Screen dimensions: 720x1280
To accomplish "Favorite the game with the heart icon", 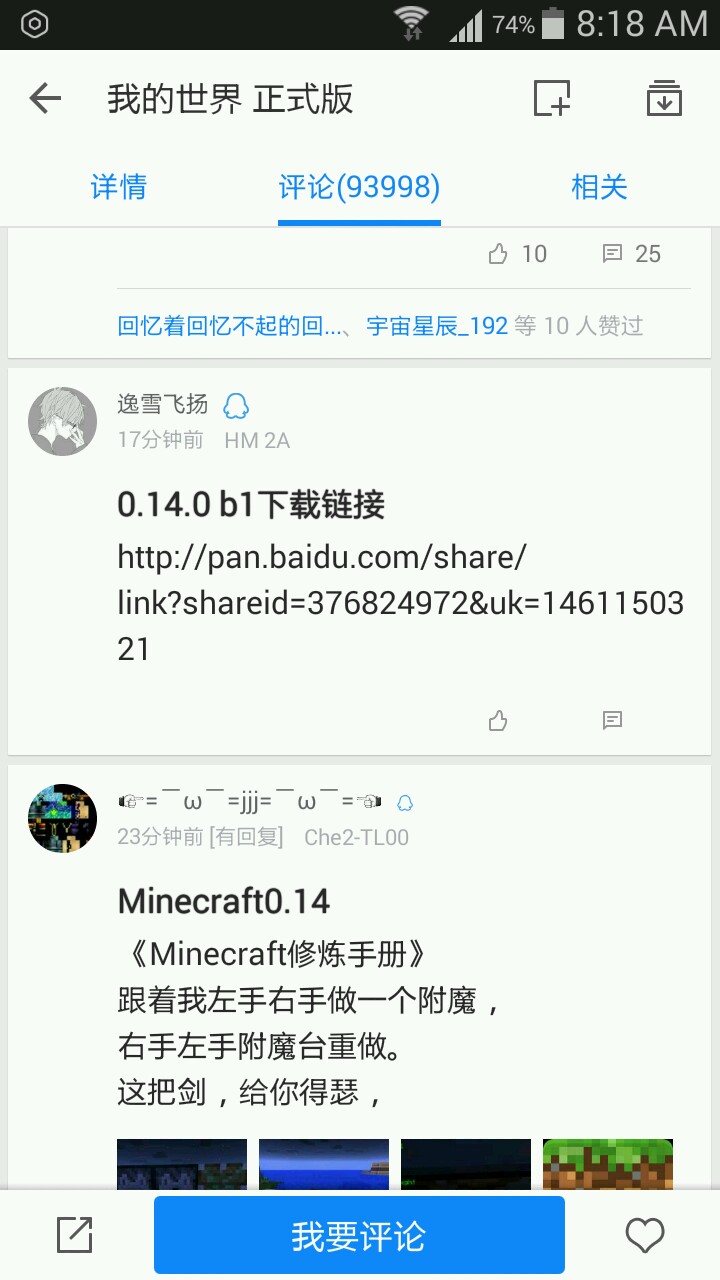I will pyautogui.click(x=645, y=1236).
